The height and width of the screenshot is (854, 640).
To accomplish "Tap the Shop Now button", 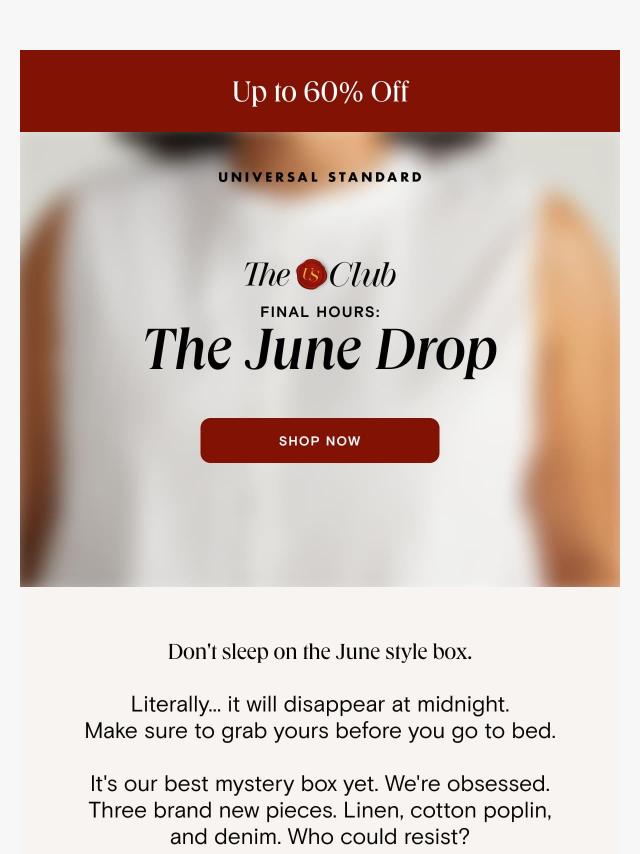I will 320,441.
